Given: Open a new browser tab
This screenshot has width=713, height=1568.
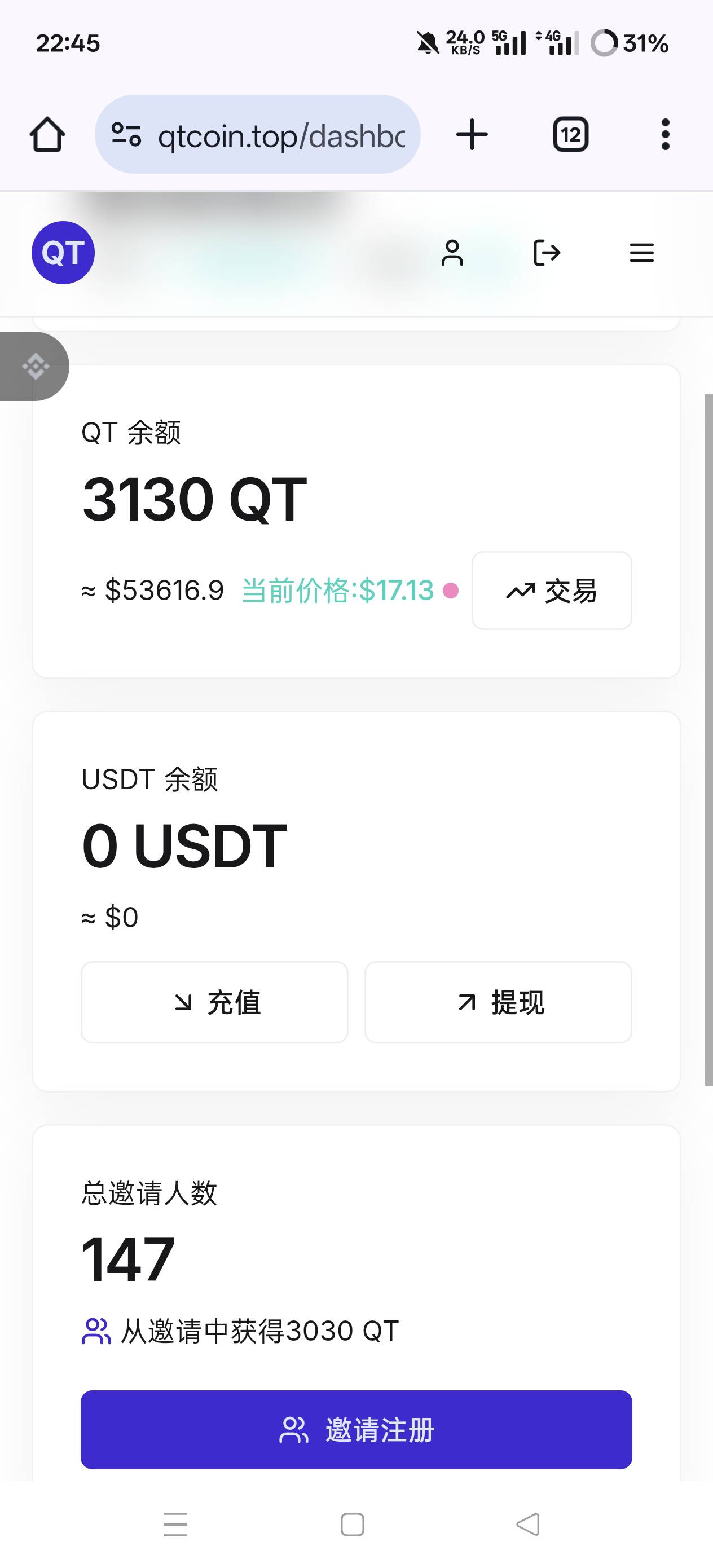Looking at the screenshot, I should point(472,134).
